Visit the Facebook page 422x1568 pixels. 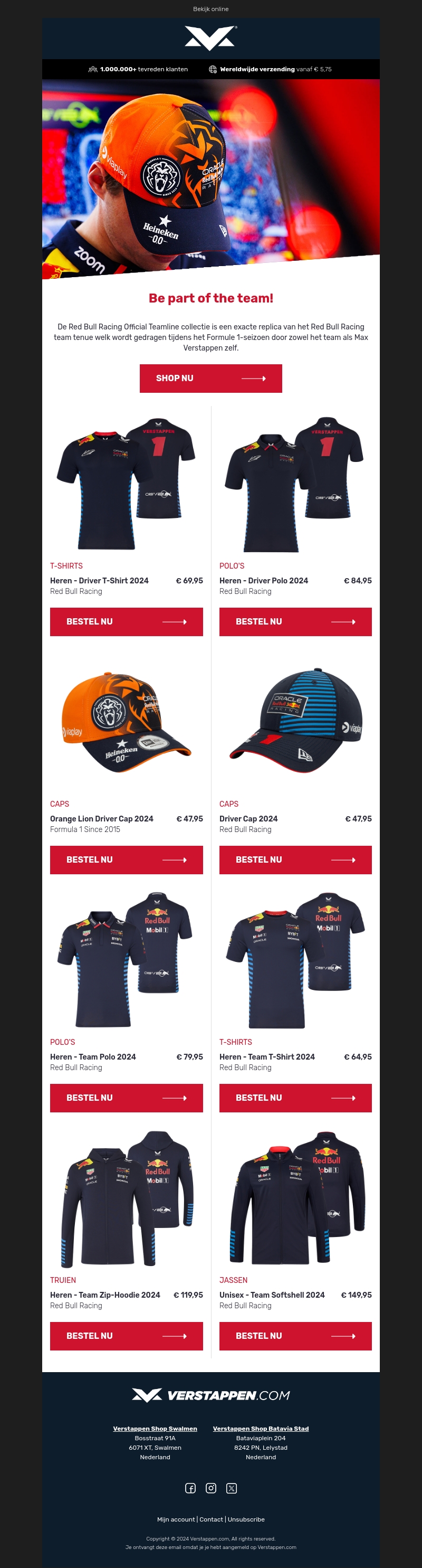click(x=190, y=1488)
